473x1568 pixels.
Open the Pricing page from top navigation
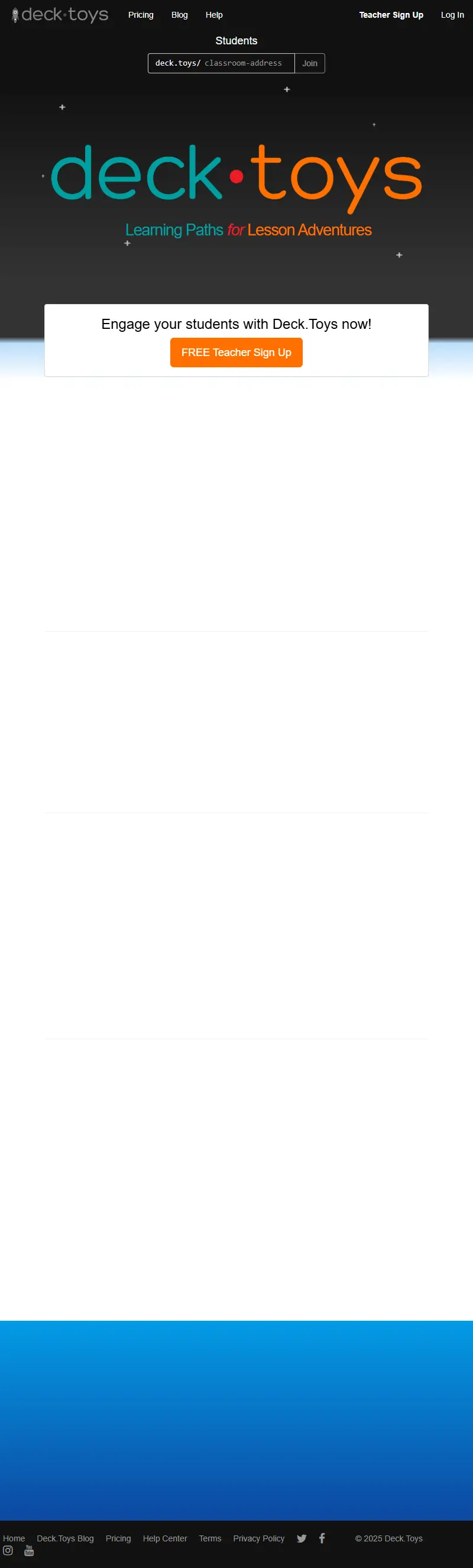pyautogui.click(x=141, y=15)
